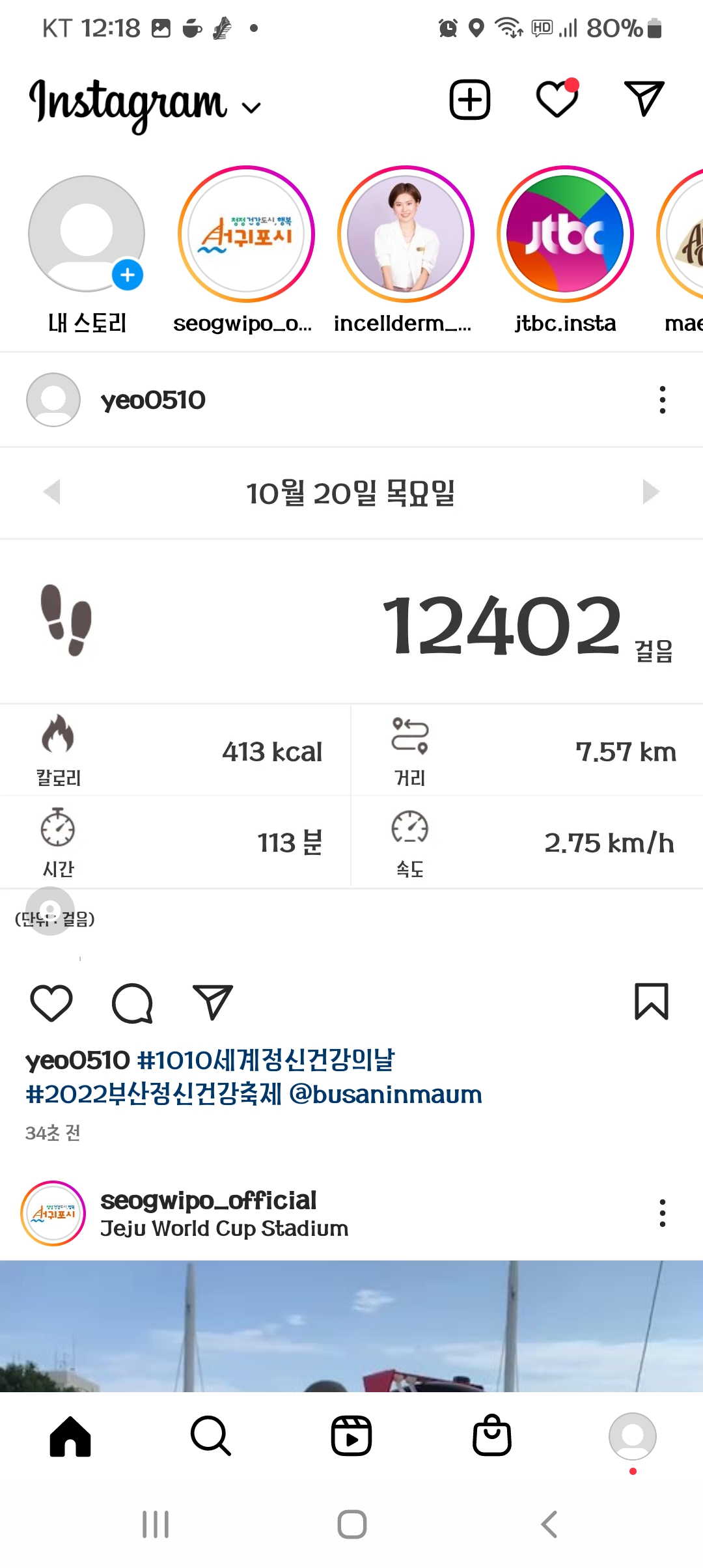
Task: View the seogwipo_o... story
Action: (246, 234)
